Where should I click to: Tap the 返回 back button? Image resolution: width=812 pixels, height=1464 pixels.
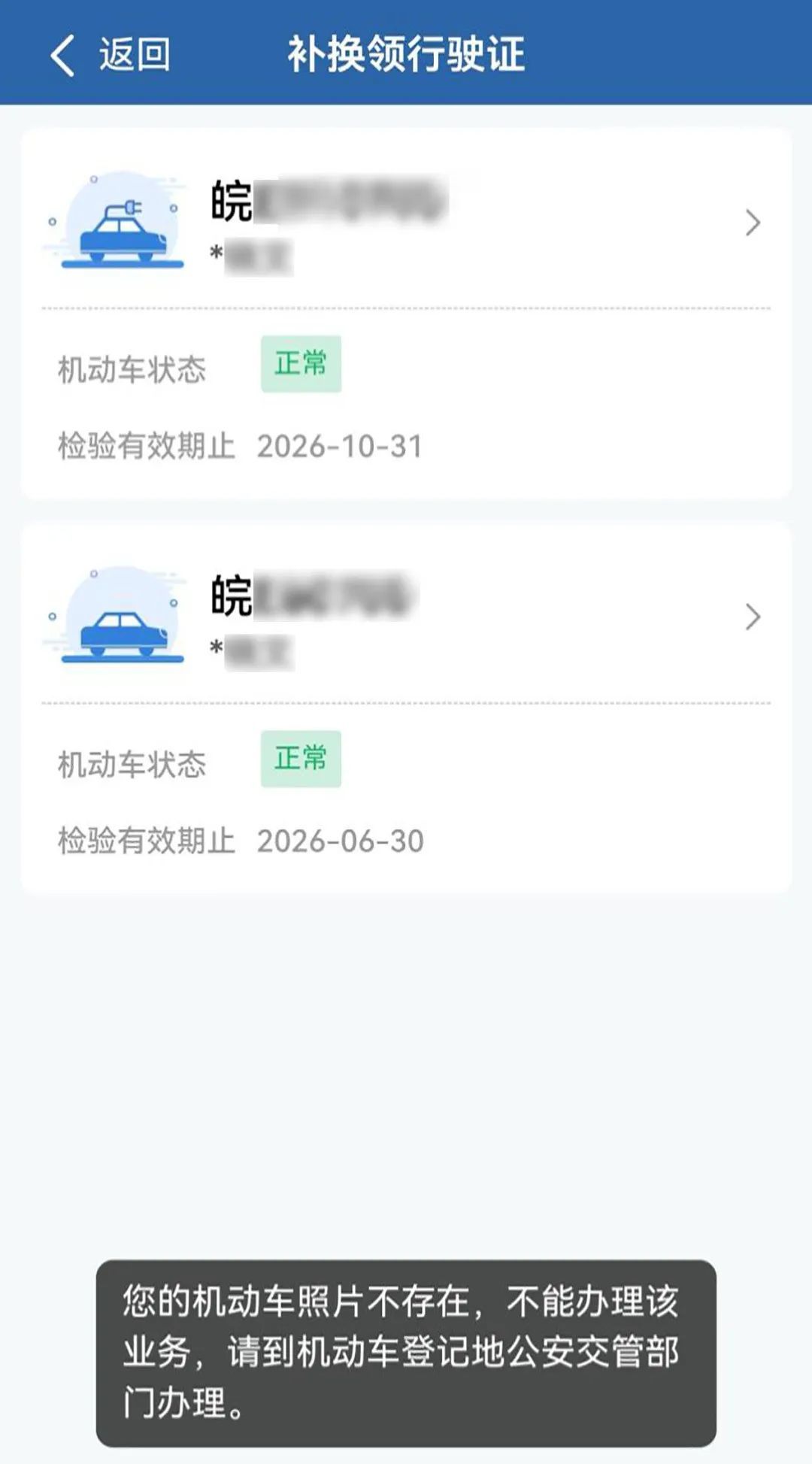pyautogui.click(x=109, y=55)
